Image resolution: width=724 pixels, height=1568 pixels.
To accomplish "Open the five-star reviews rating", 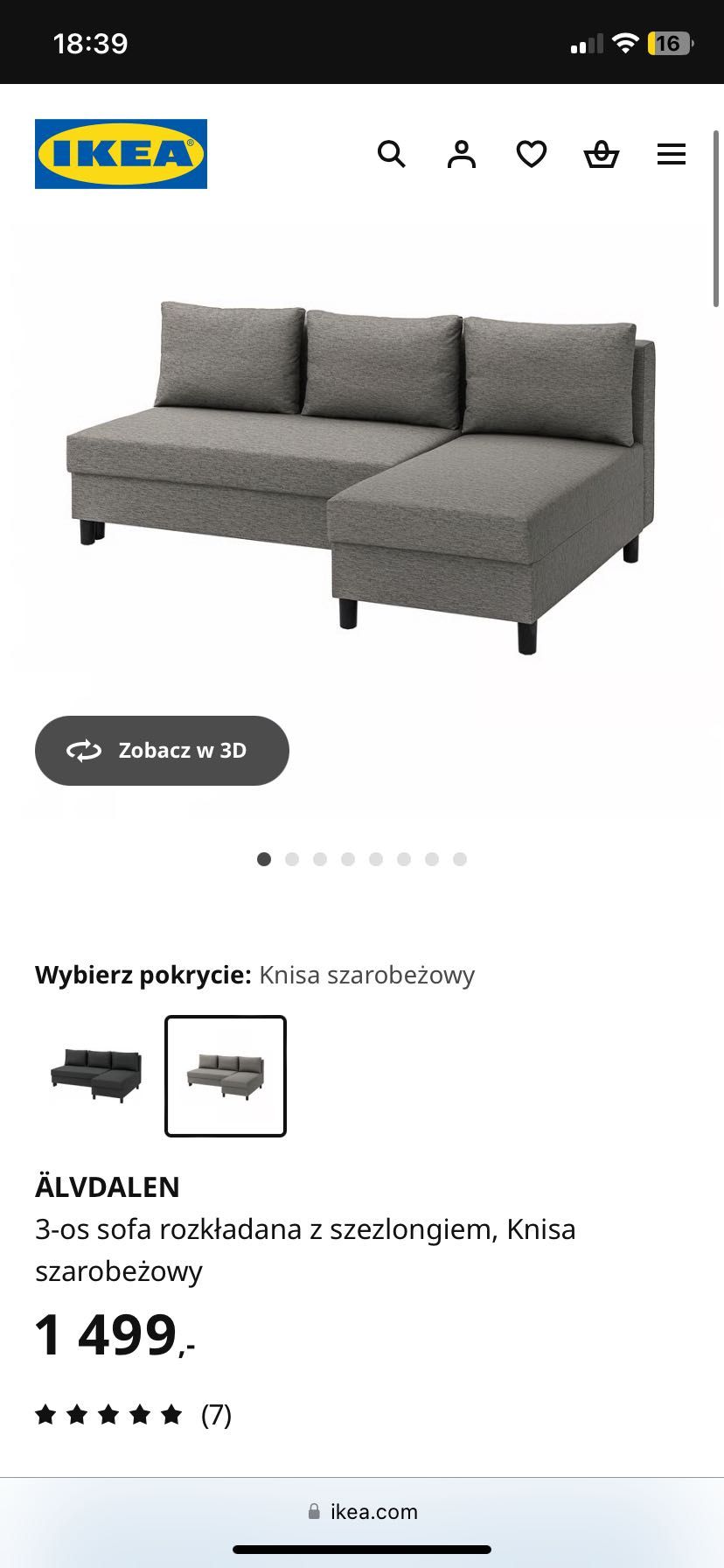I will (133, 1415).
